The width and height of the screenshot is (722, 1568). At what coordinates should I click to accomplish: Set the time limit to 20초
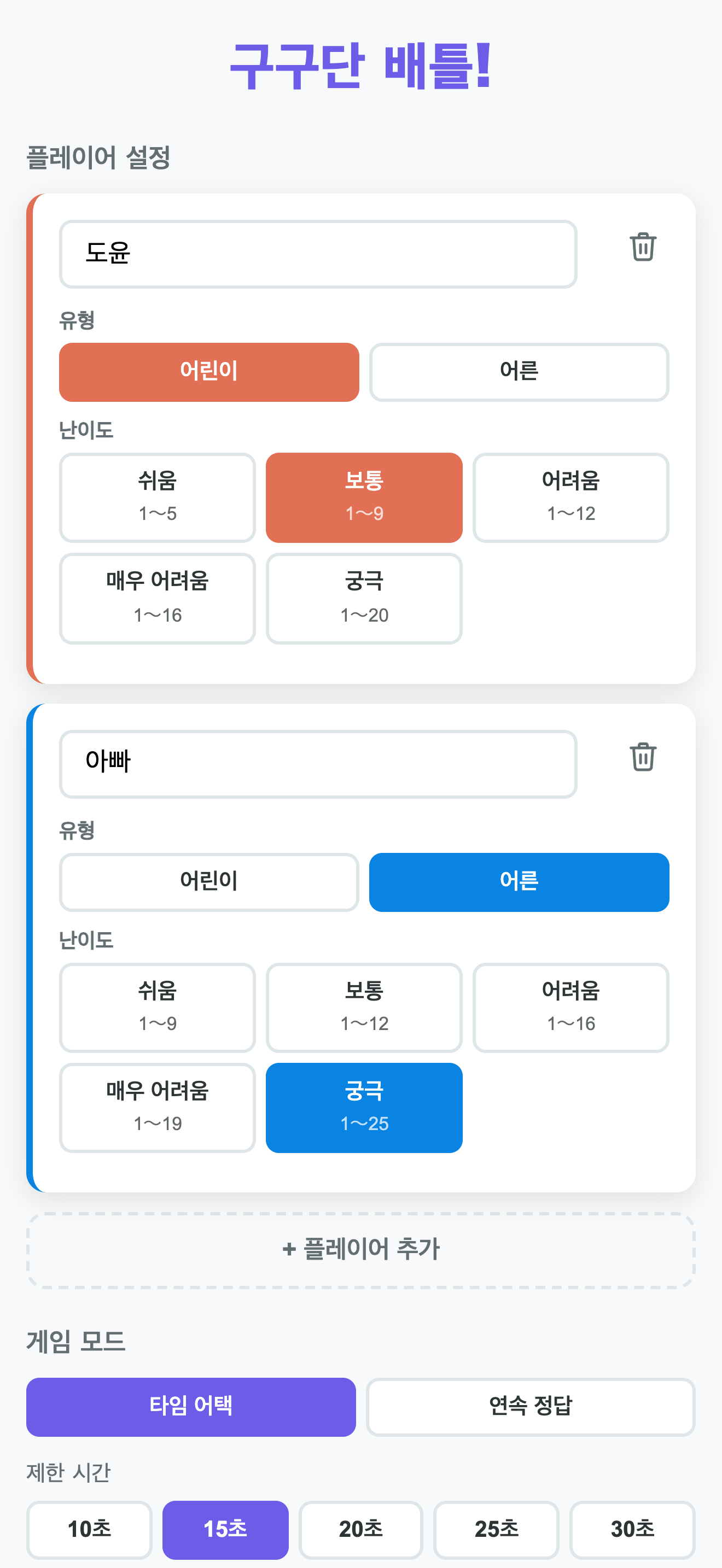point(360,1530)
